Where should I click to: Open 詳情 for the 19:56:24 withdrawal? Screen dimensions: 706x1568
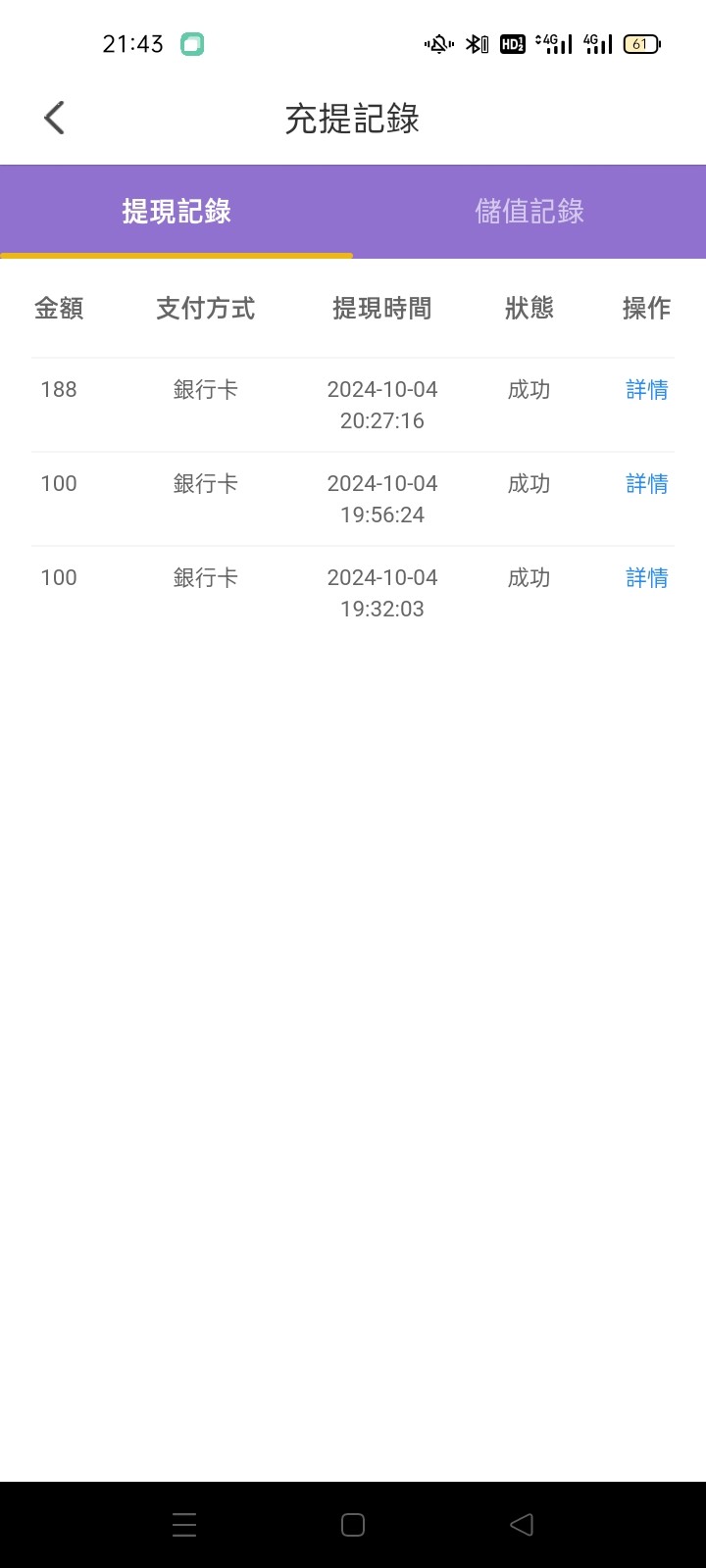click(647, 484)
